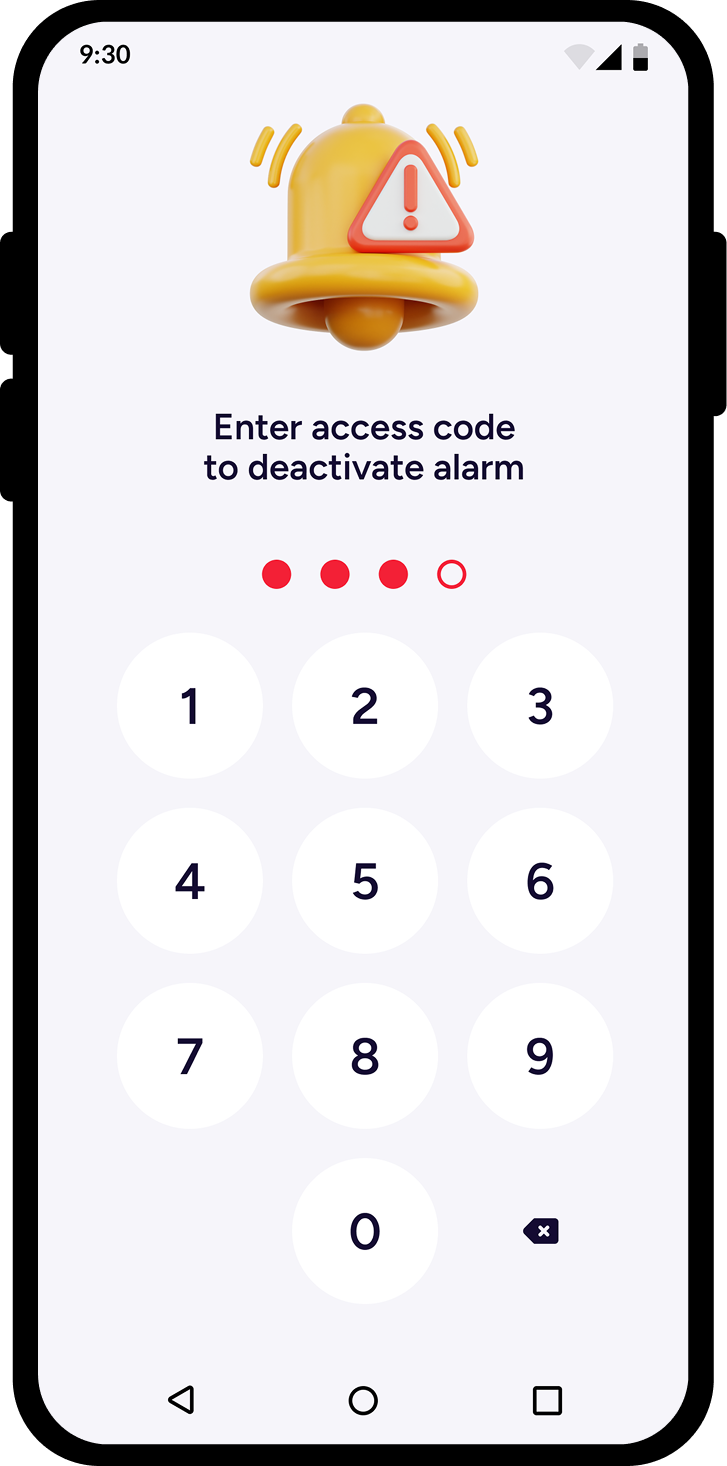Select digit 8 on the keypad
The image size is (727, 1466).
click(x=365, y=1056)
